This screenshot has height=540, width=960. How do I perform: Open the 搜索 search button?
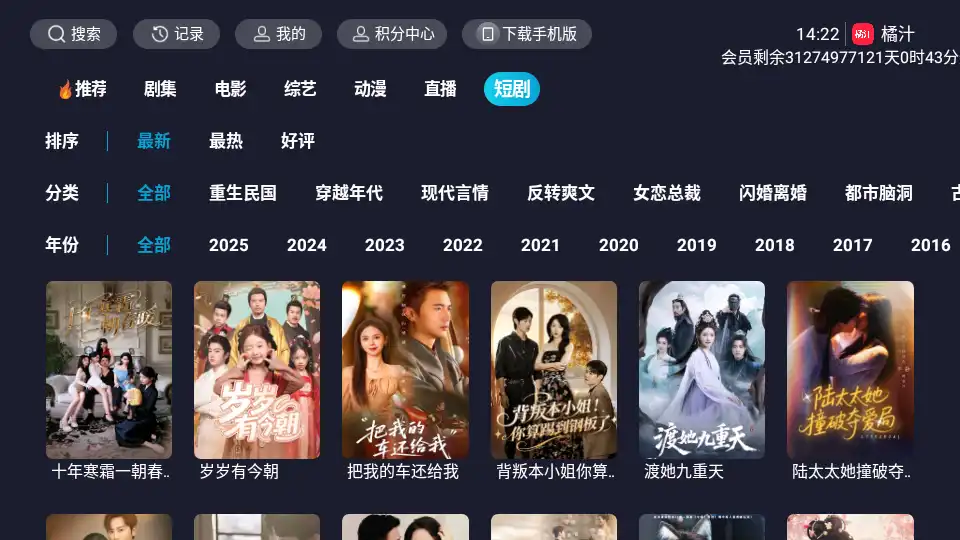click(x=73, y=34)
